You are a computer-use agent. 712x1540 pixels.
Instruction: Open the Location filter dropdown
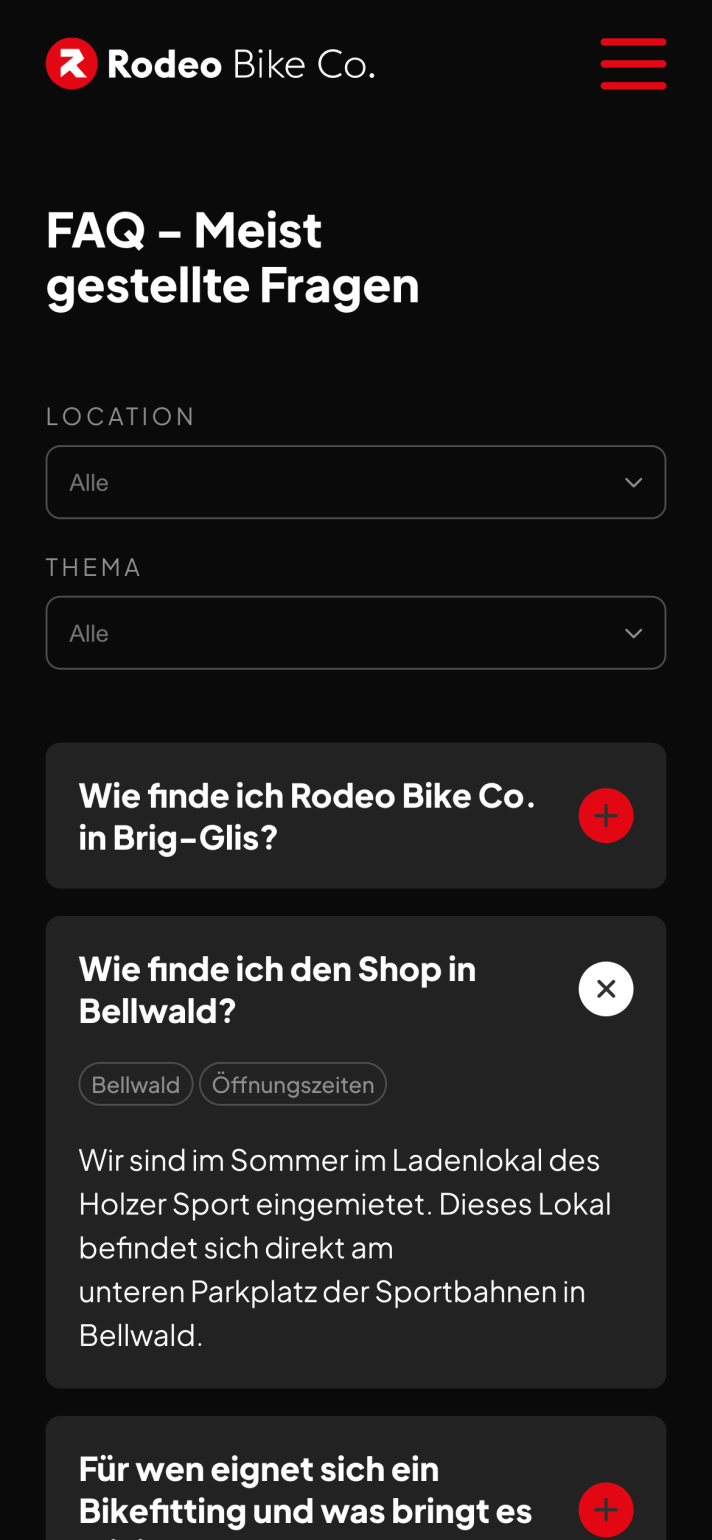coord(355,482)
